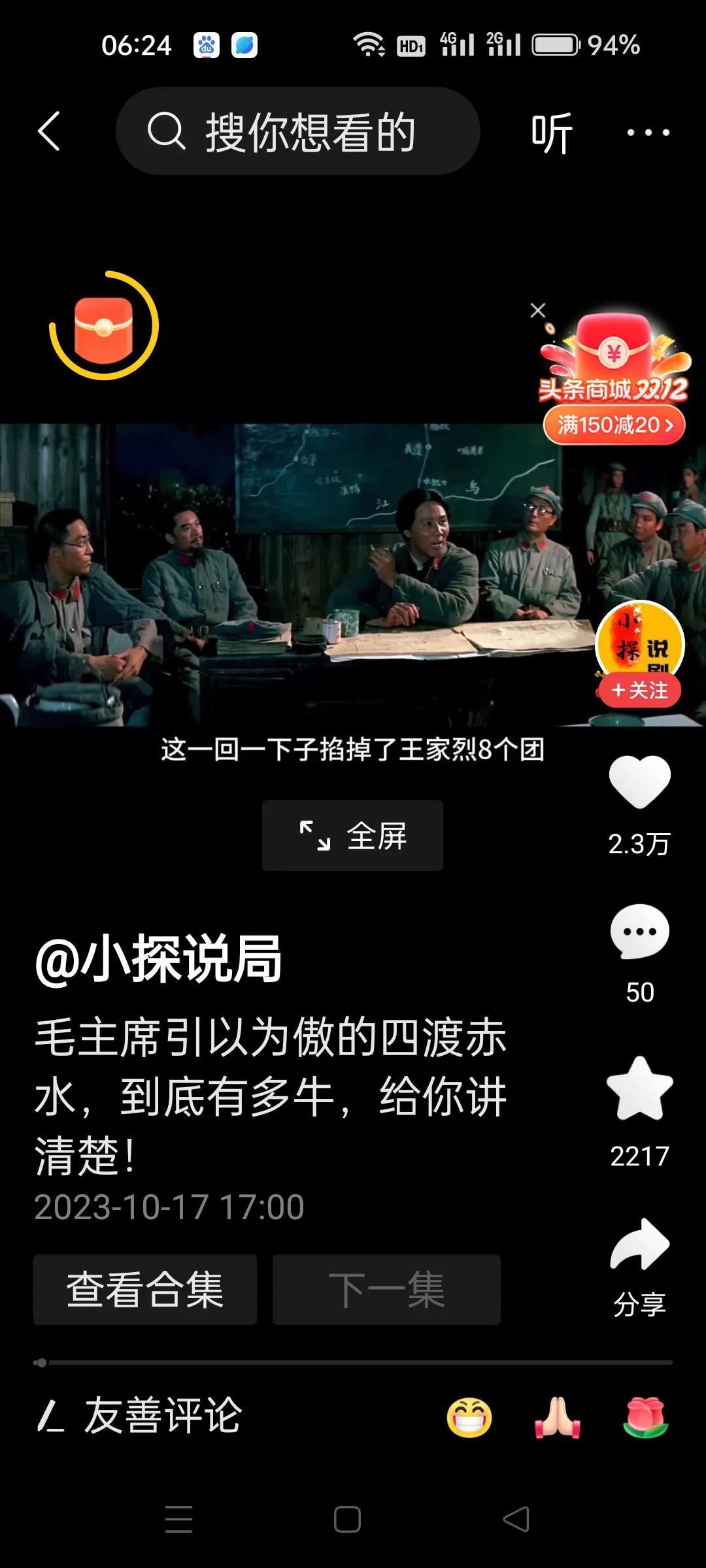The width and height of the screenshot is (706, 1568).
Task: Tap the system home button
Action: point(347,1519)
